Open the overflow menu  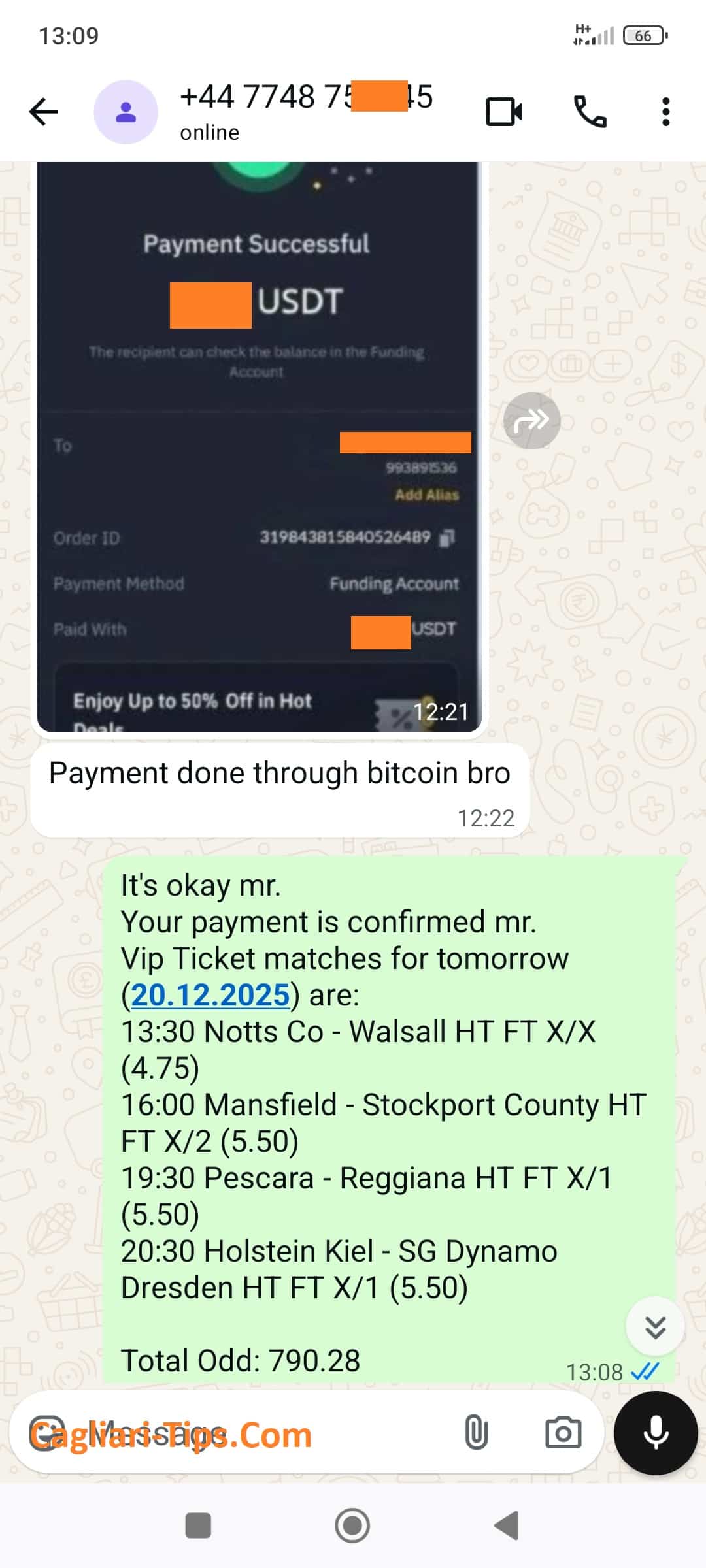tap(665, 112)
